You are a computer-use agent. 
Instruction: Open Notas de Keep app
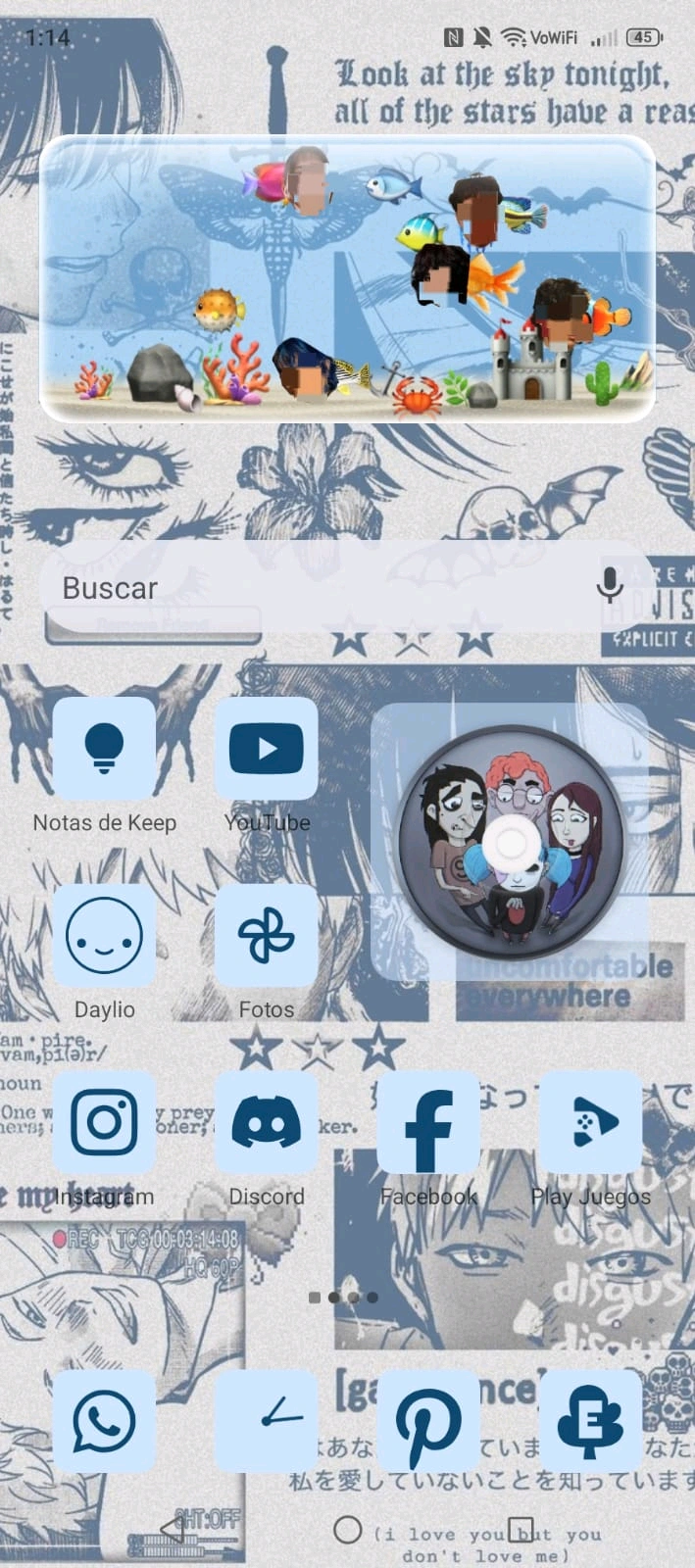104,750
